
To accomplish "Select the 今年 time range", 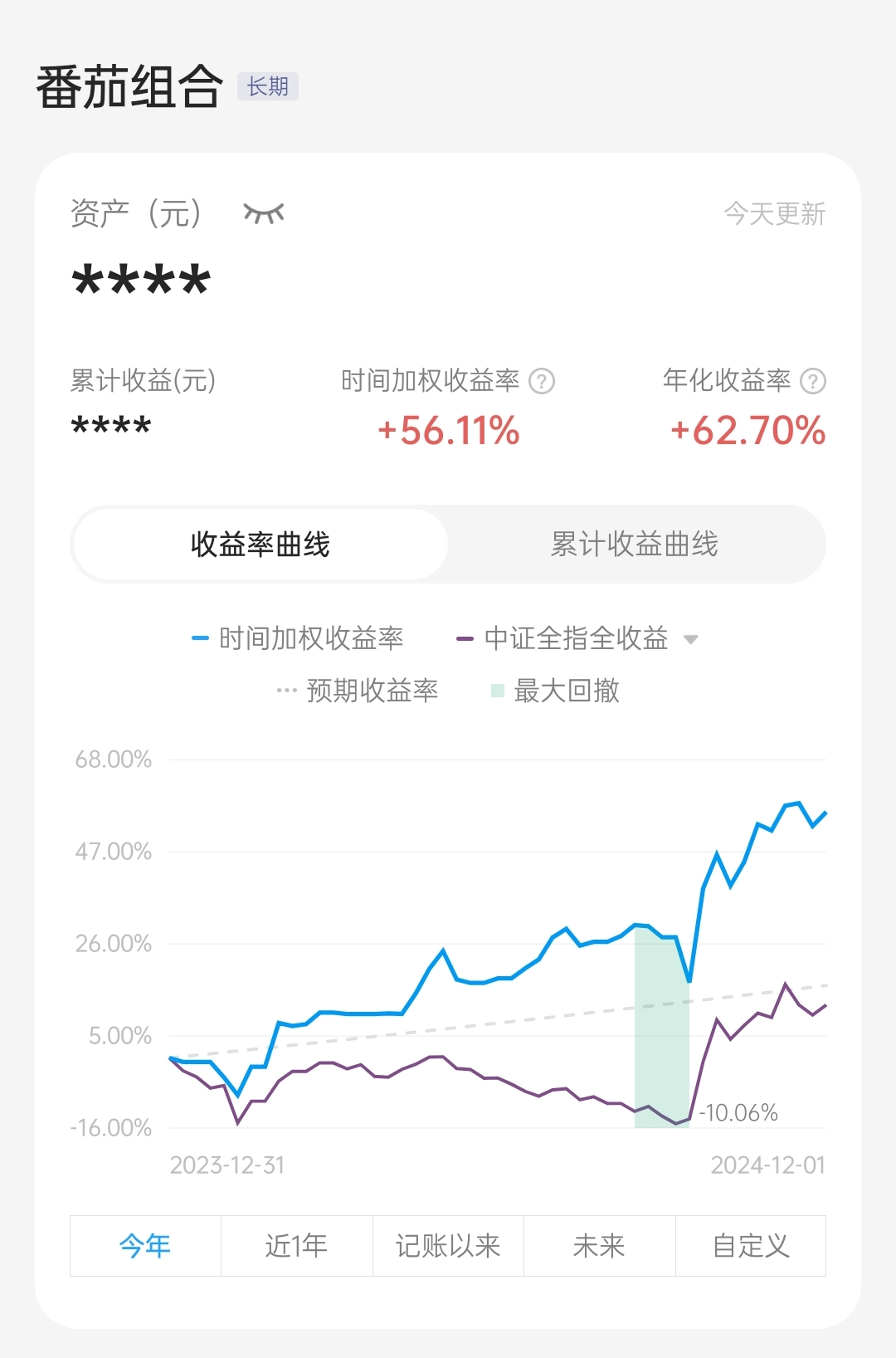I will click(x=145, y=1245).
